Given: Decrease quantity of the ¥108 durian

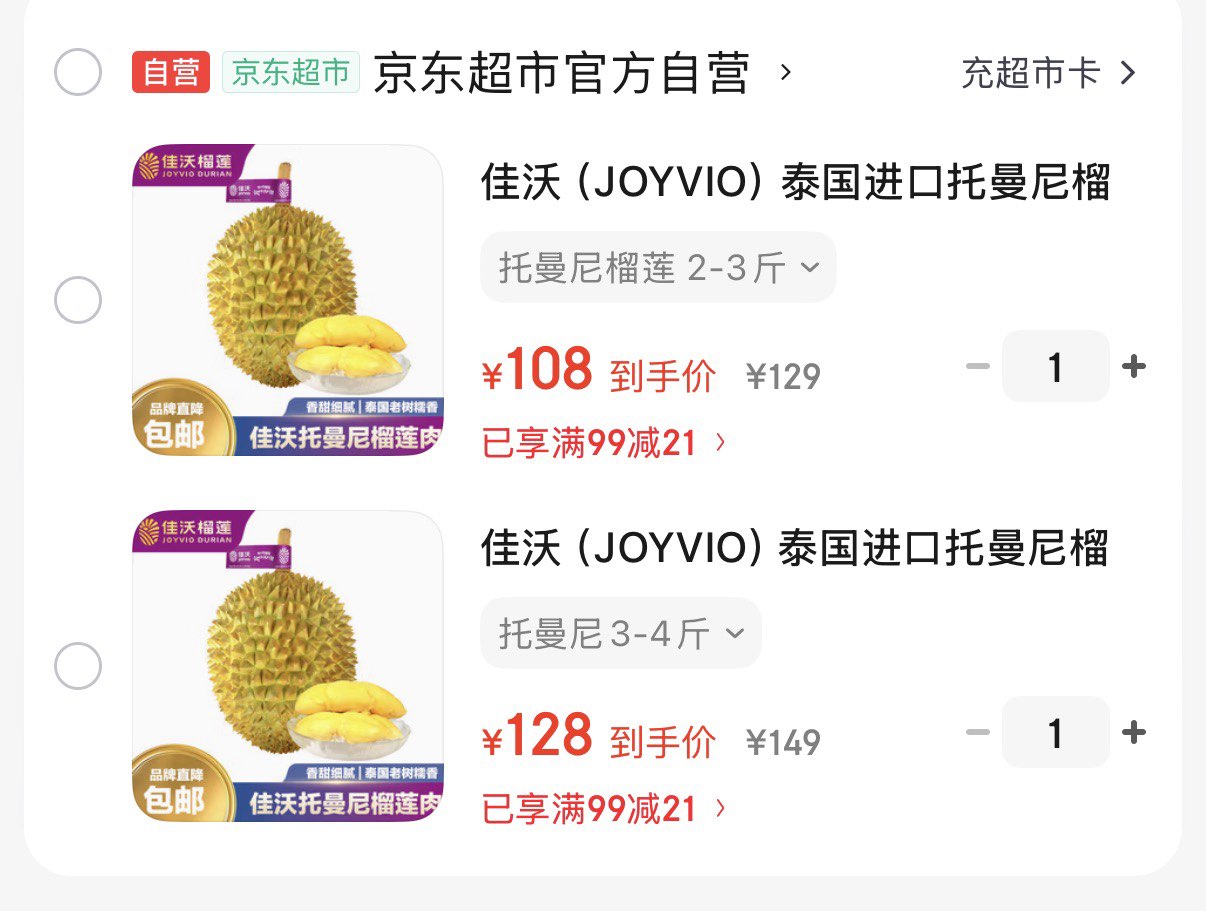Looking at the screenshot, I should click(x=977, y=367).
